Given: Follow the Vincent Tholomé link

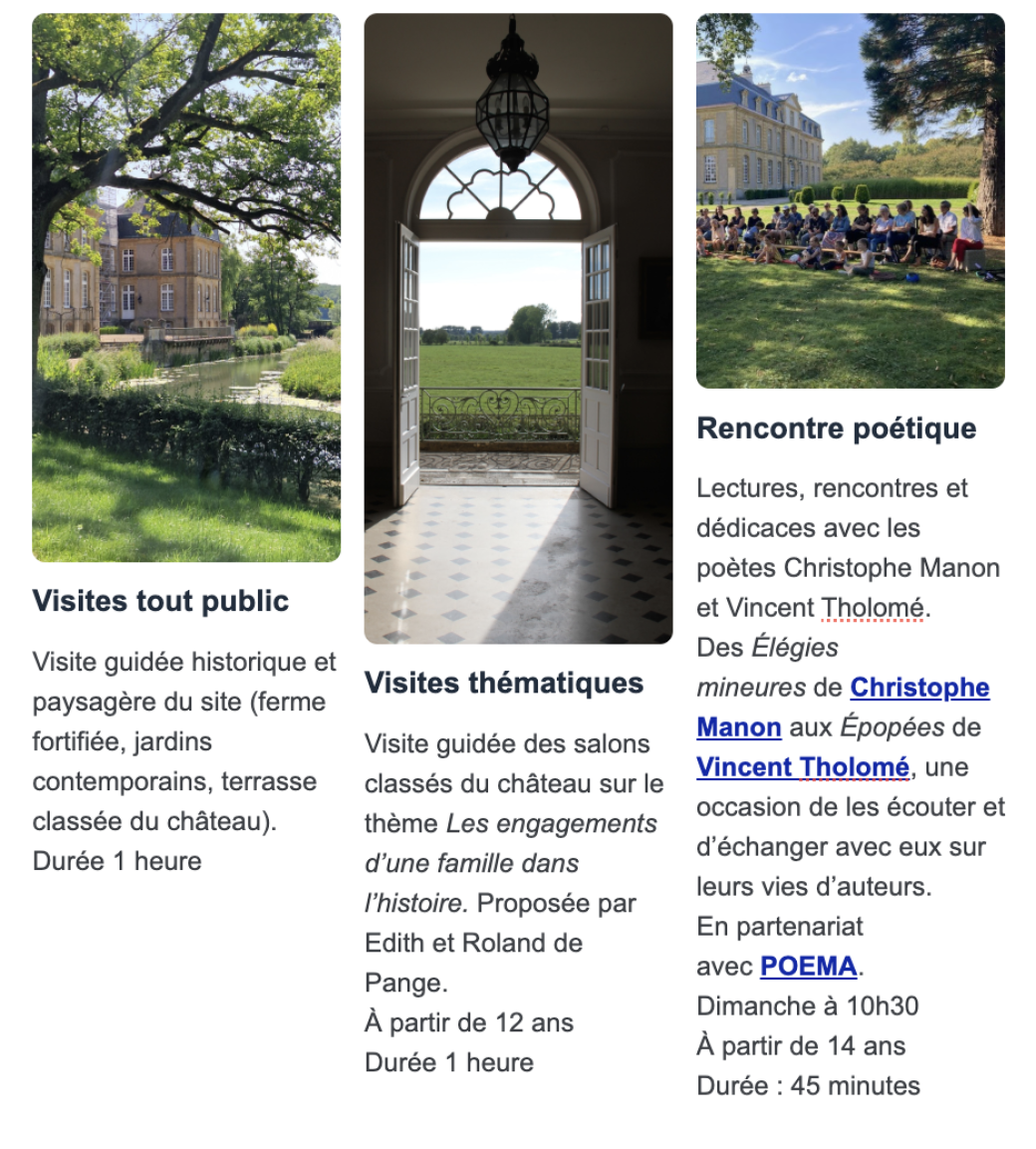Looking at the screenshot, I should click(802, 767).
